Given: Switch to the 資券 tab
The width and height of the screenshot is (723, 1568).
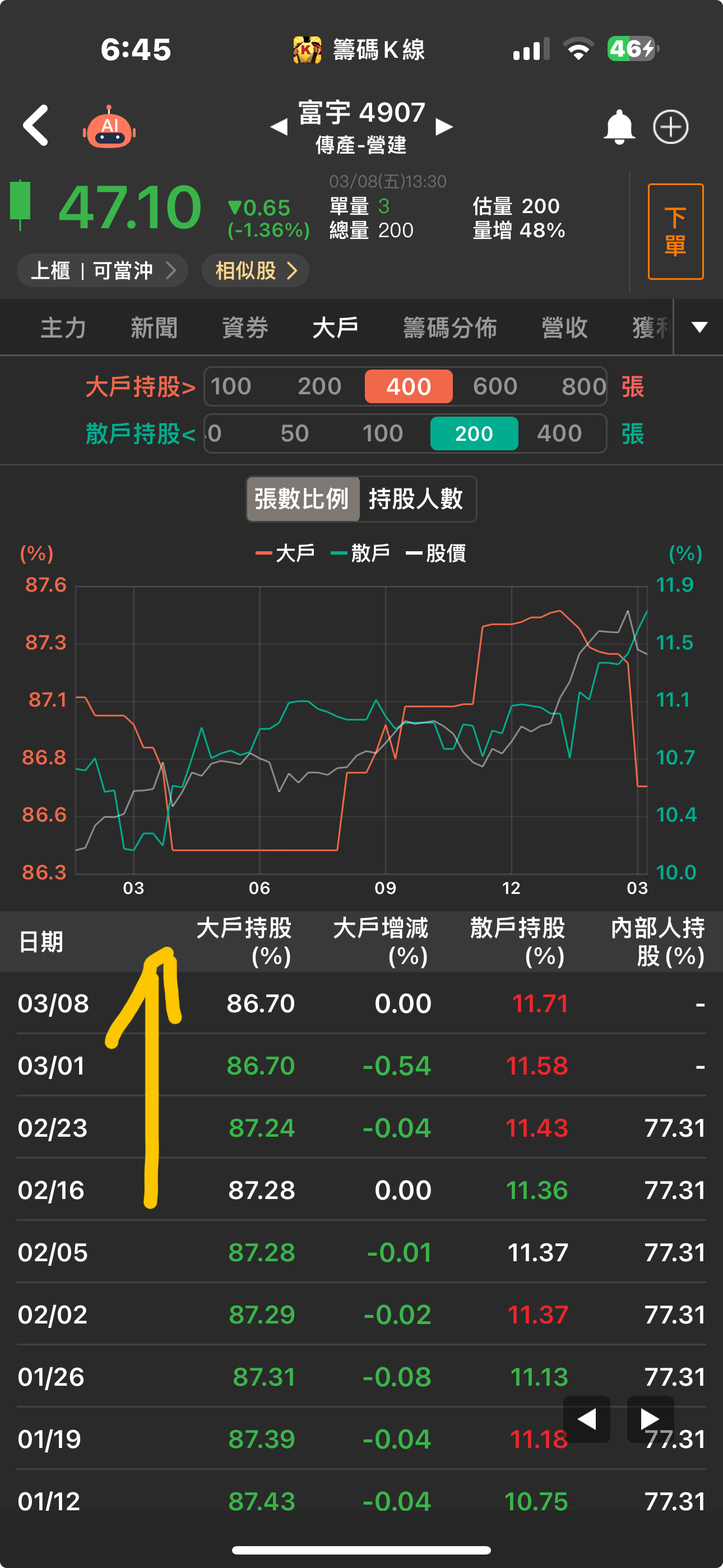Looking at the screenshot, I should 245,328.
